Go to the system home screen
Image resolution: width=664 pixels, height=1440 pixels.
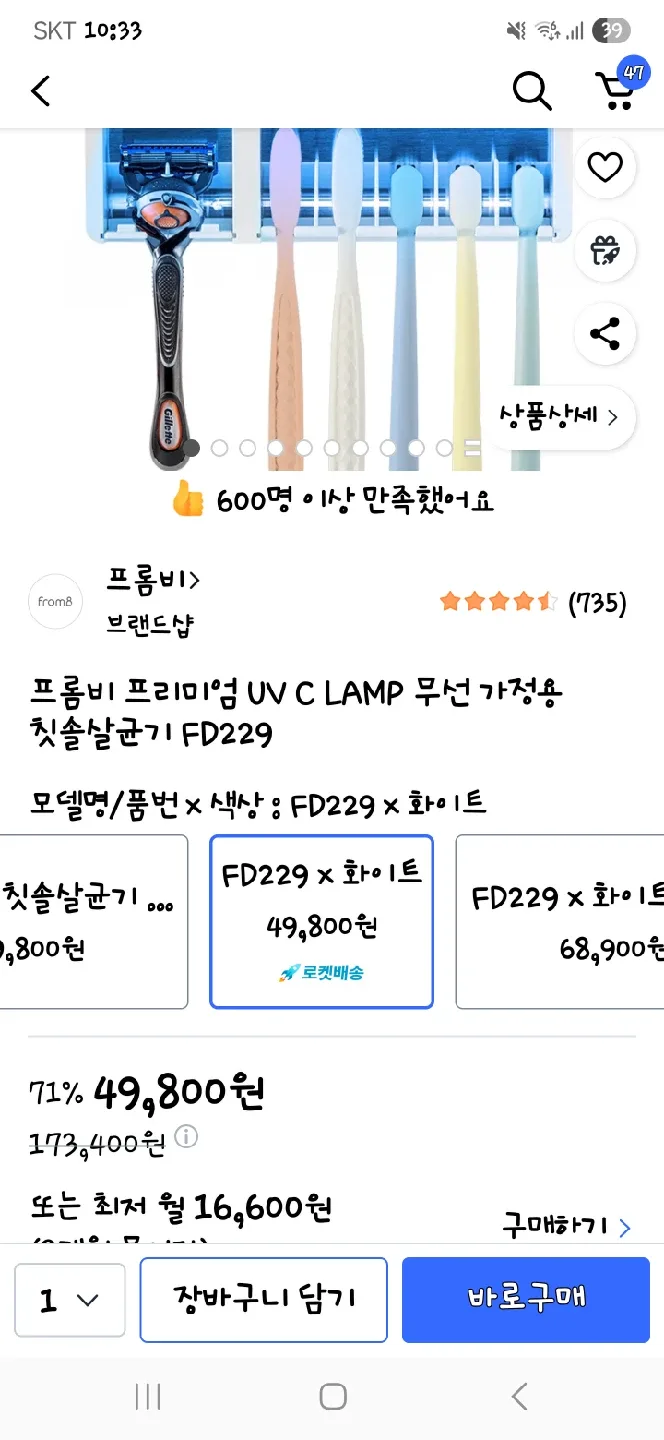(x=332, y=1397)
